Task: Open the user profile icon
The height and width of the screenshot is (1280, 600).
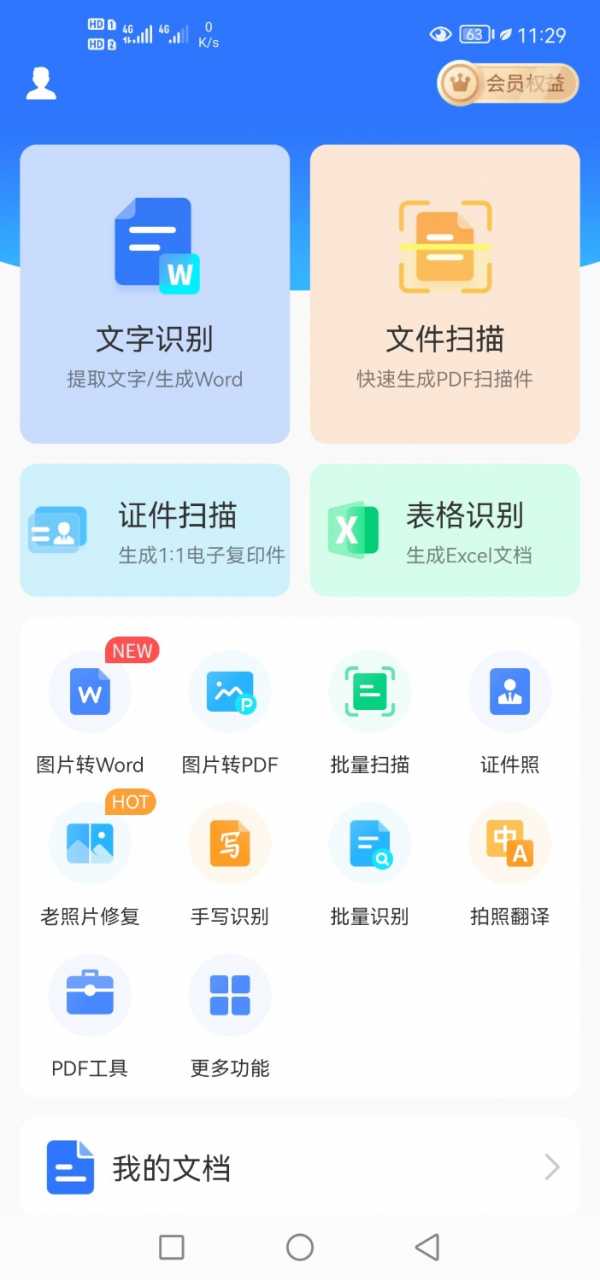Action: pyautogui.click(x=41, y=84)
